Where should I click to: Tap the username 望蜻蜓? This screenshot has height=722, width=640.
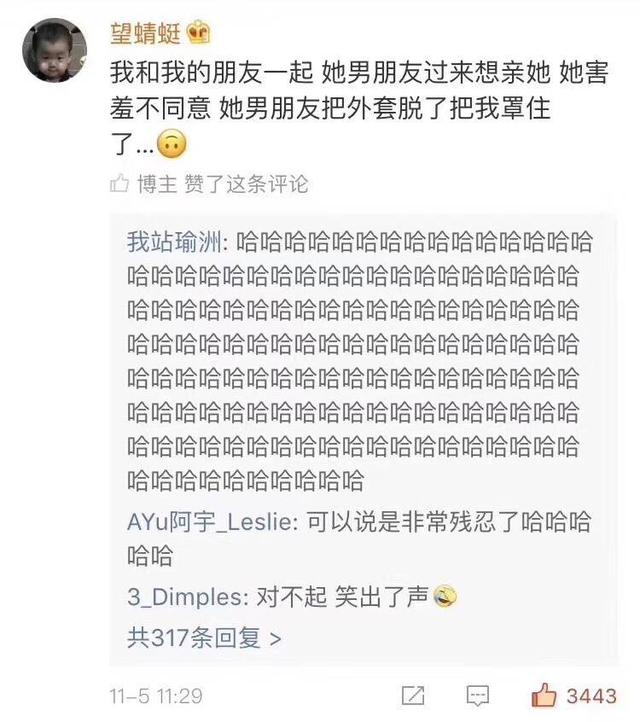click(146, 34)
